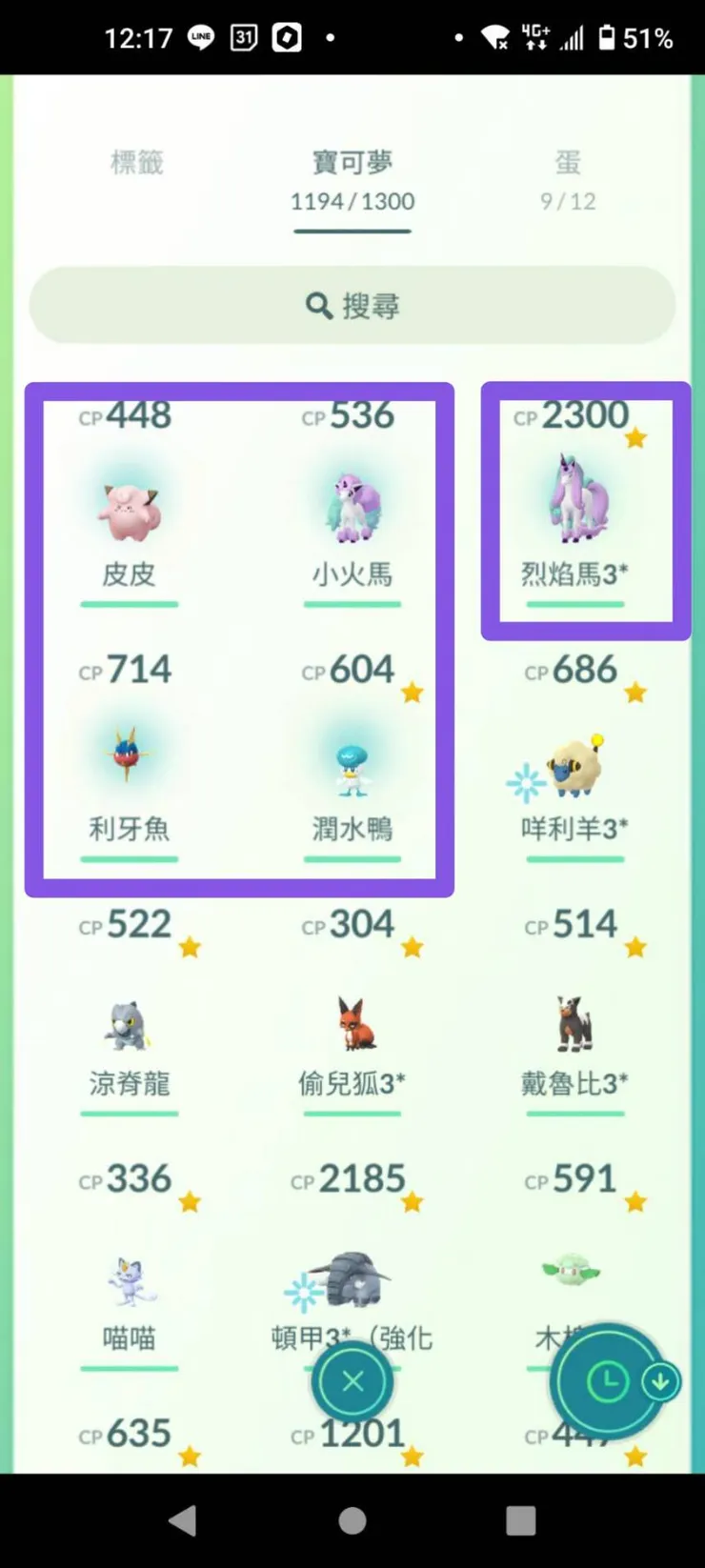Tap the star beside CP522 涼脊龍
705x1568 pixels.
click(x=188, y=946)
